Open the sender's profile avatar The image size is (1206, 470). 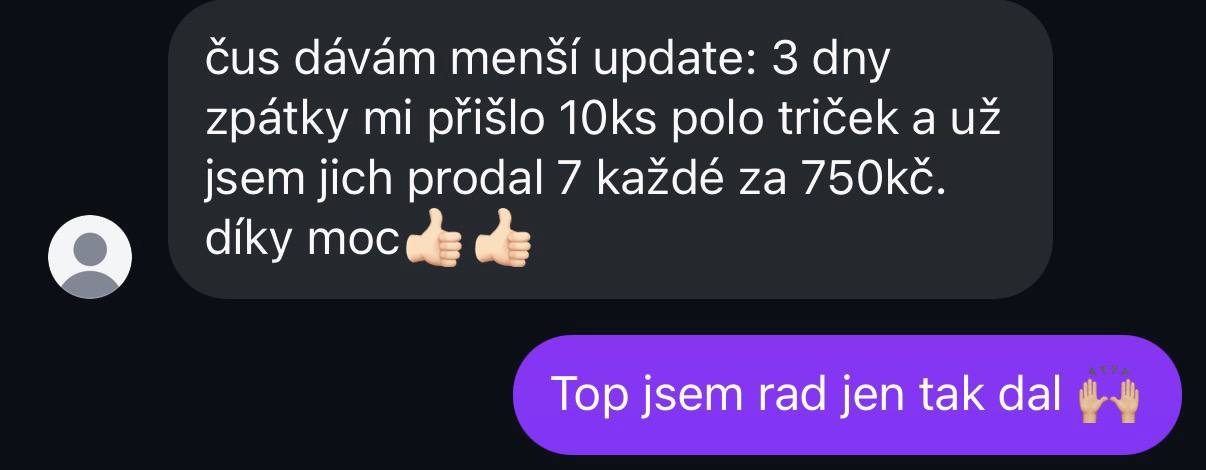click(x=90, y=257)
